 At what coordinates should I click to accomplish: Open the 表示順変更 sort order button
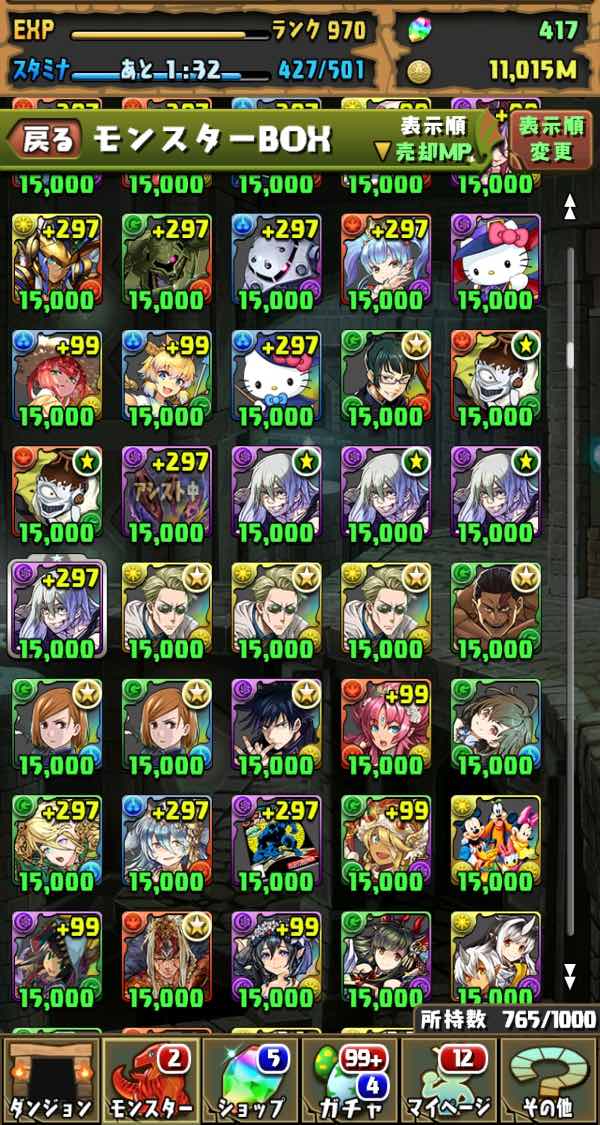(549, 138)
